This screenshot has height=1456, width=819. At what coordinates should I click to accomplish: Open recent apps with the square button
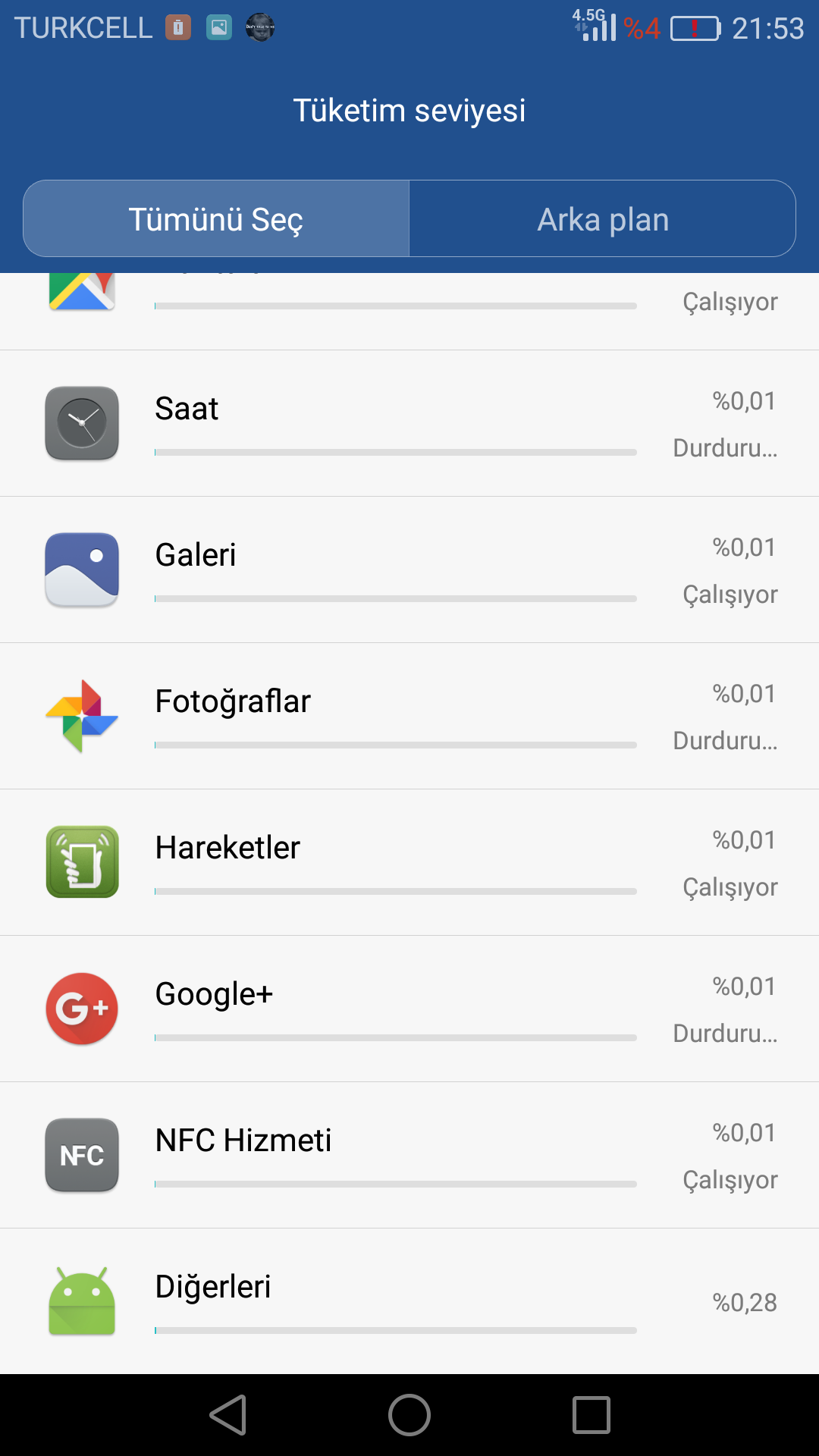tap(591, 1415)
